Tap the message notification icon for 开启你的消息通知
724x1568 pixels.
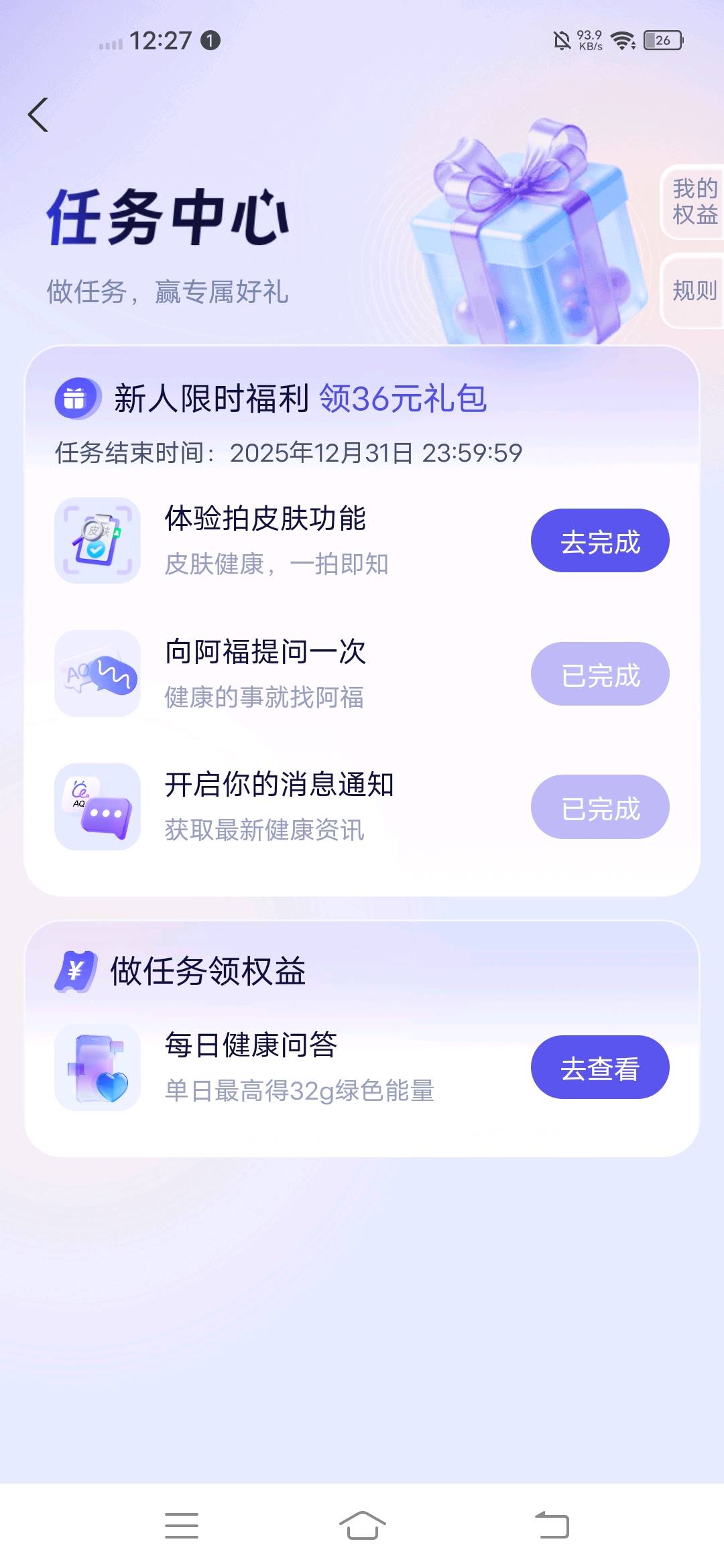pos(97,807)
